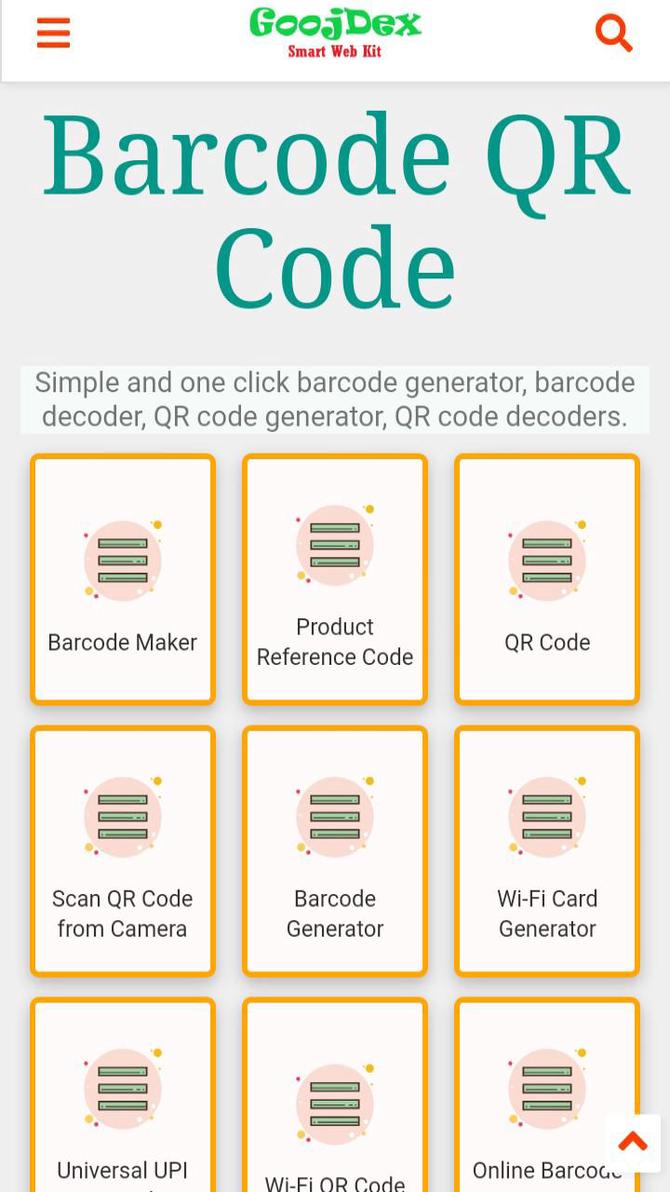This screenshot has height=1192, width=670.
Task: Open Wi-Fi Card Generator
Action: point(546,851)
